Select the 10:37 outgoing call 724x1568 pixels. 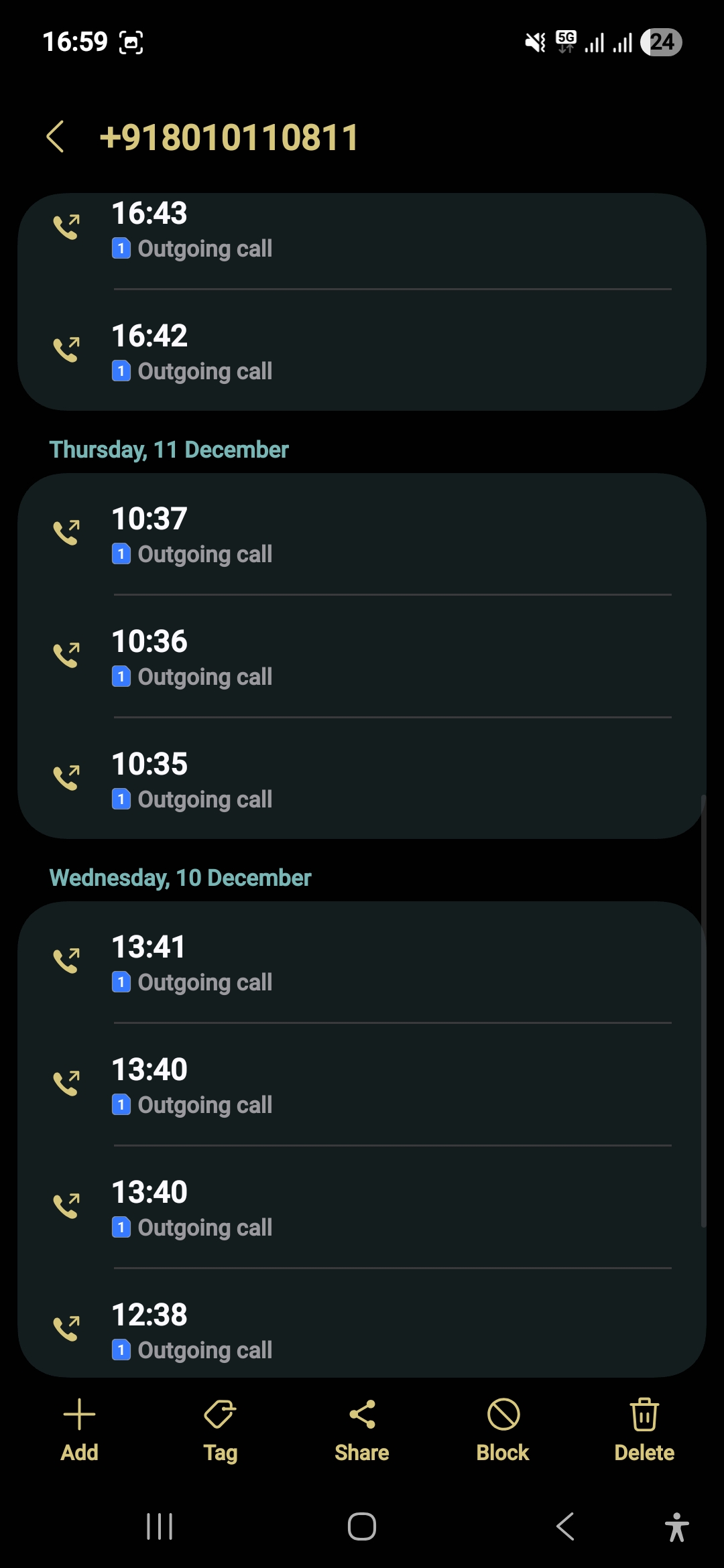362,535
